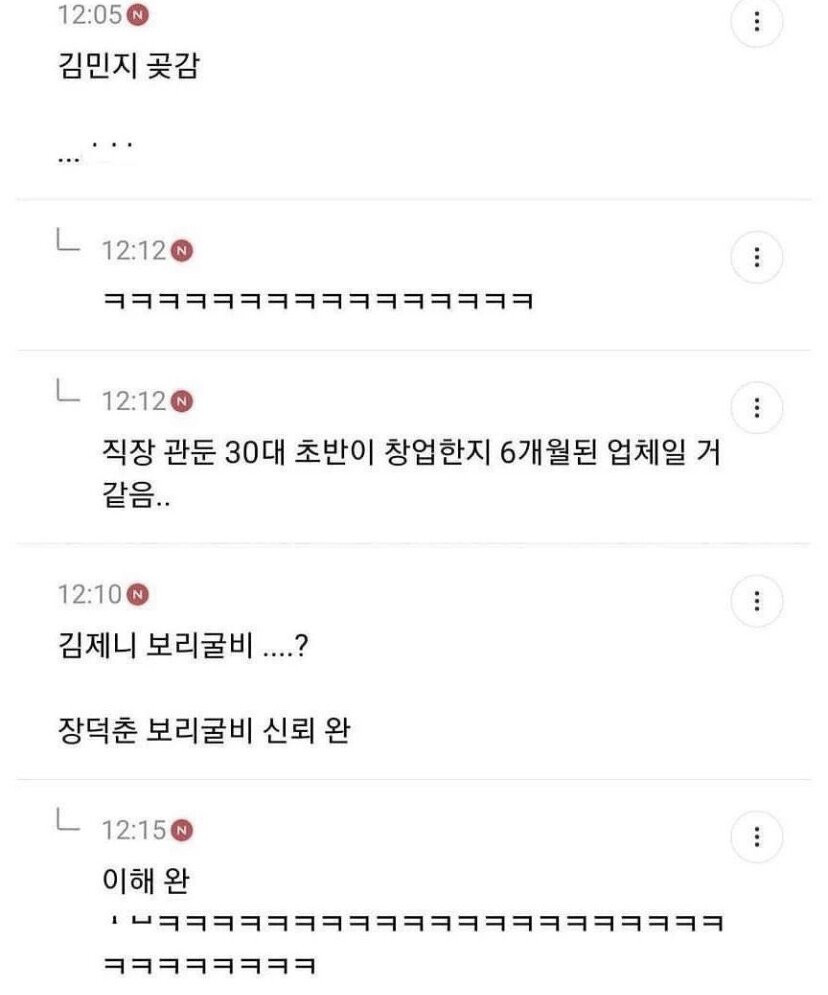828x995 pixels.
Task: Show the overflow menu on the 이해 완 reply
Action: [x=757, y=836]
